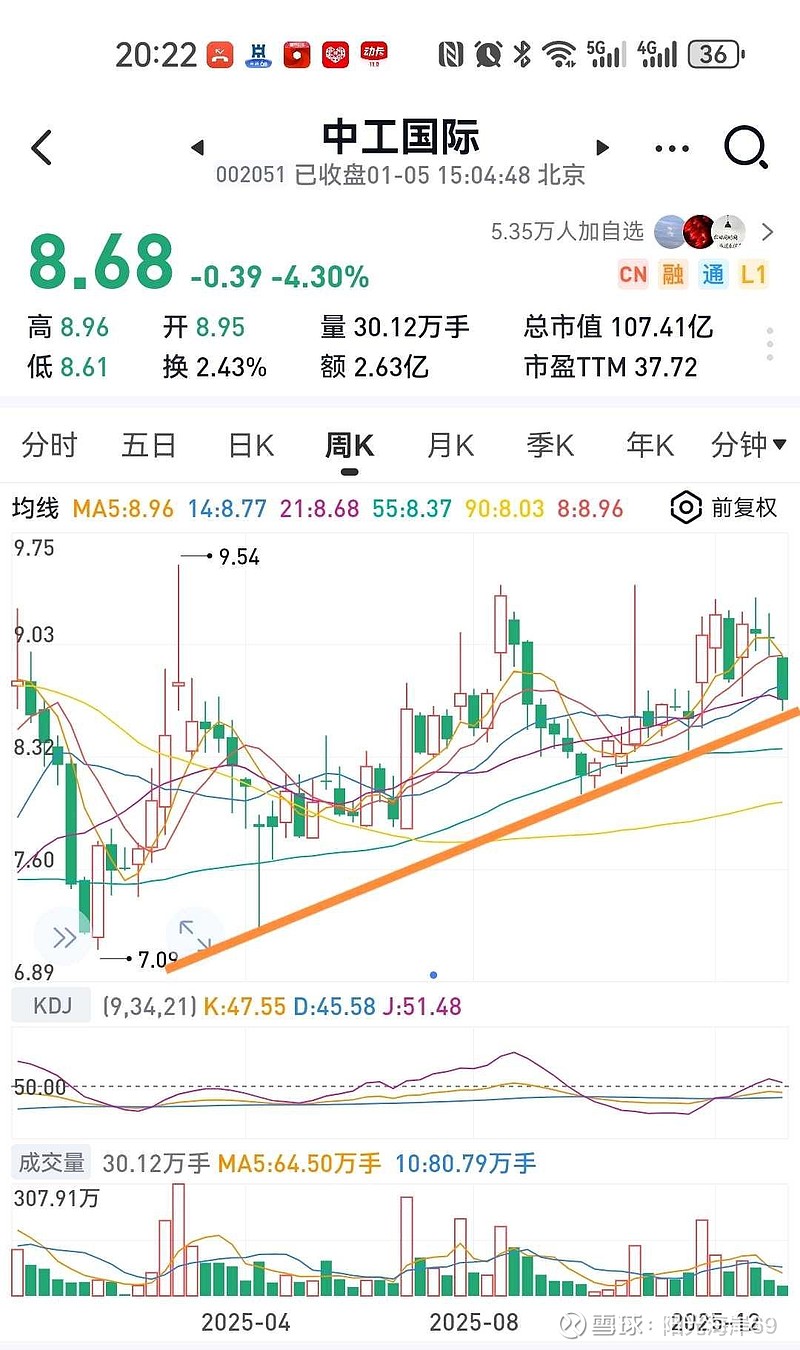Go back using the top-left arrow

42,148
